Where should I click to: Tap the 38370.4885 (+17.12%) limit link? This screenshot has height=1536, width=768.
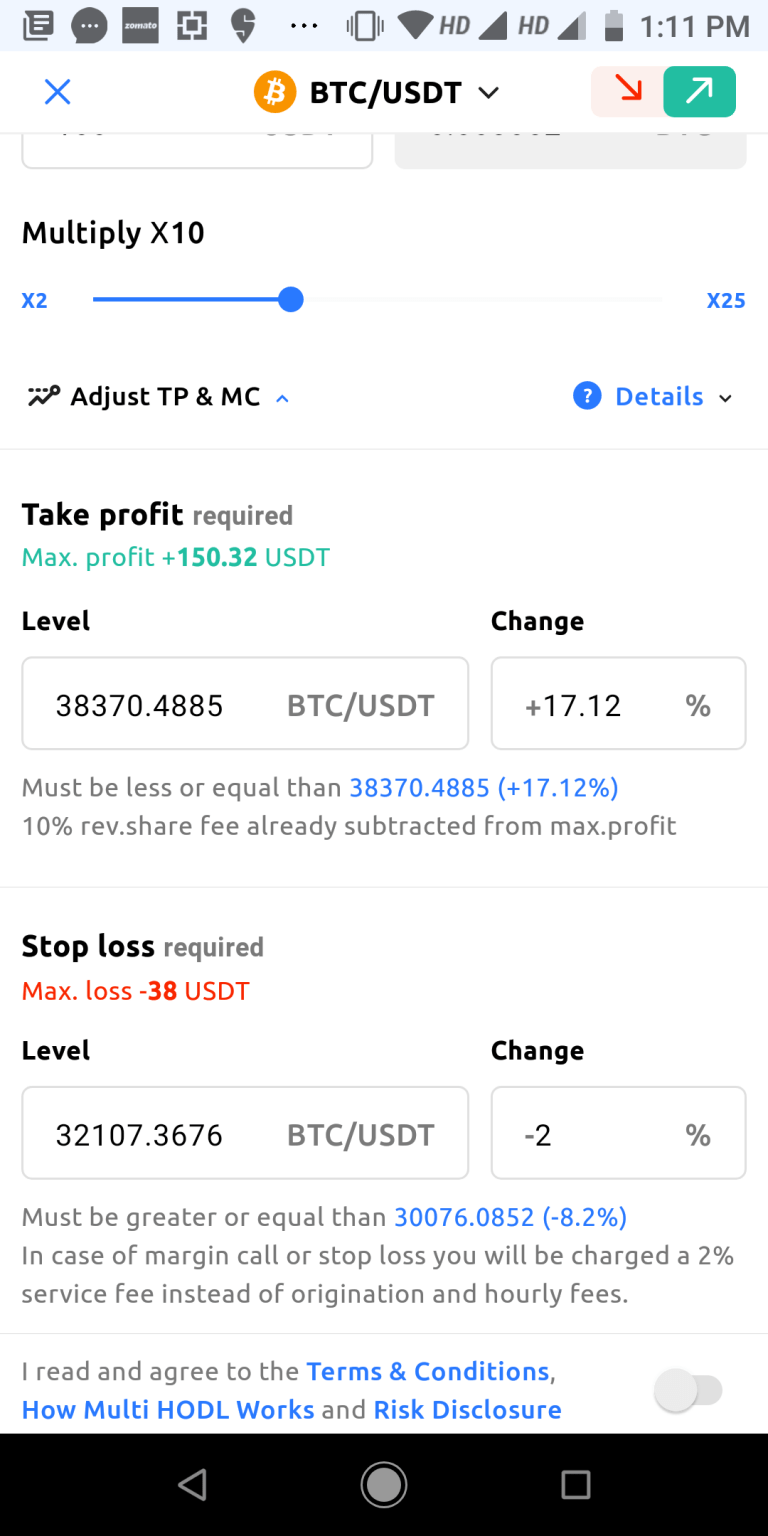484,788
